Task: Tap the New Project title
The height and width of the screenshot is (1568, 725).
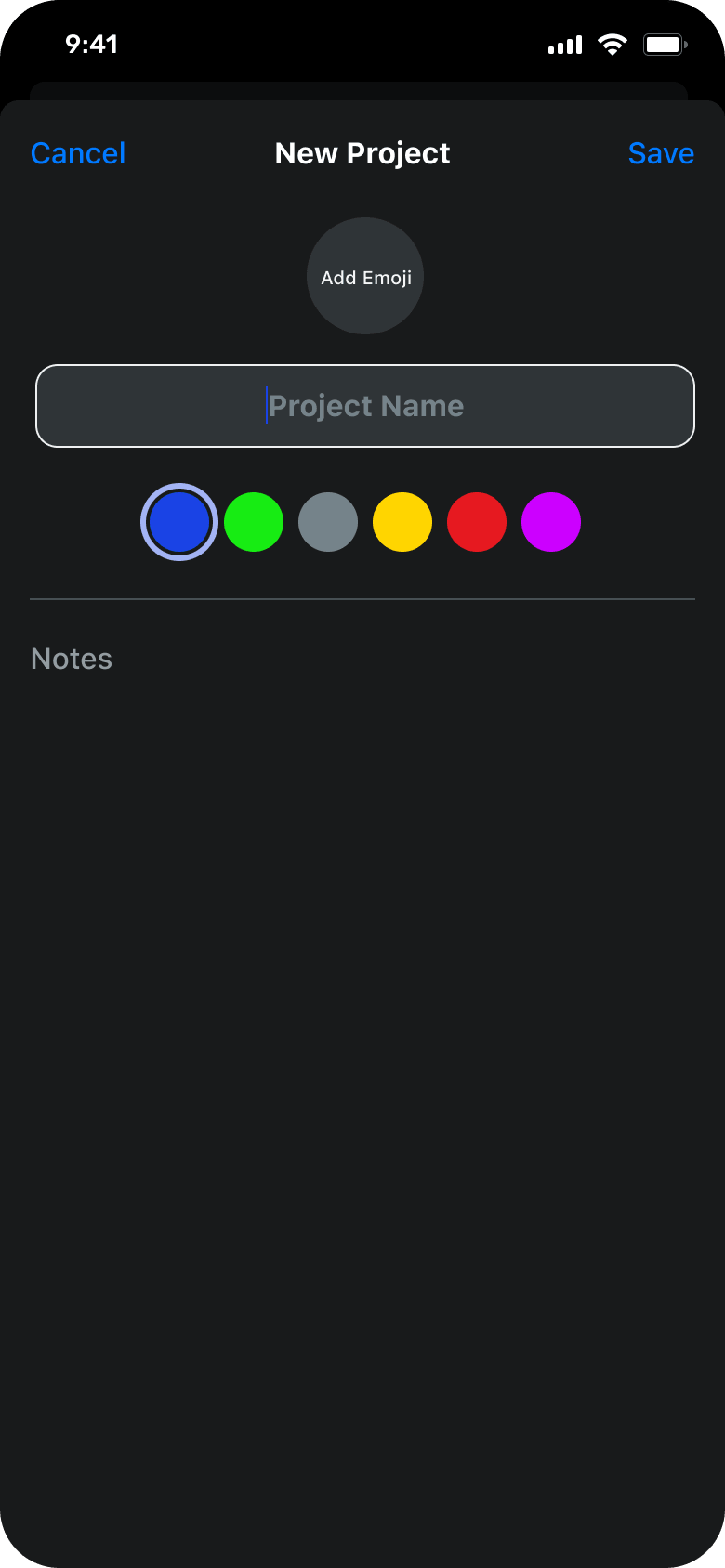Action: [x=362, y=153]
